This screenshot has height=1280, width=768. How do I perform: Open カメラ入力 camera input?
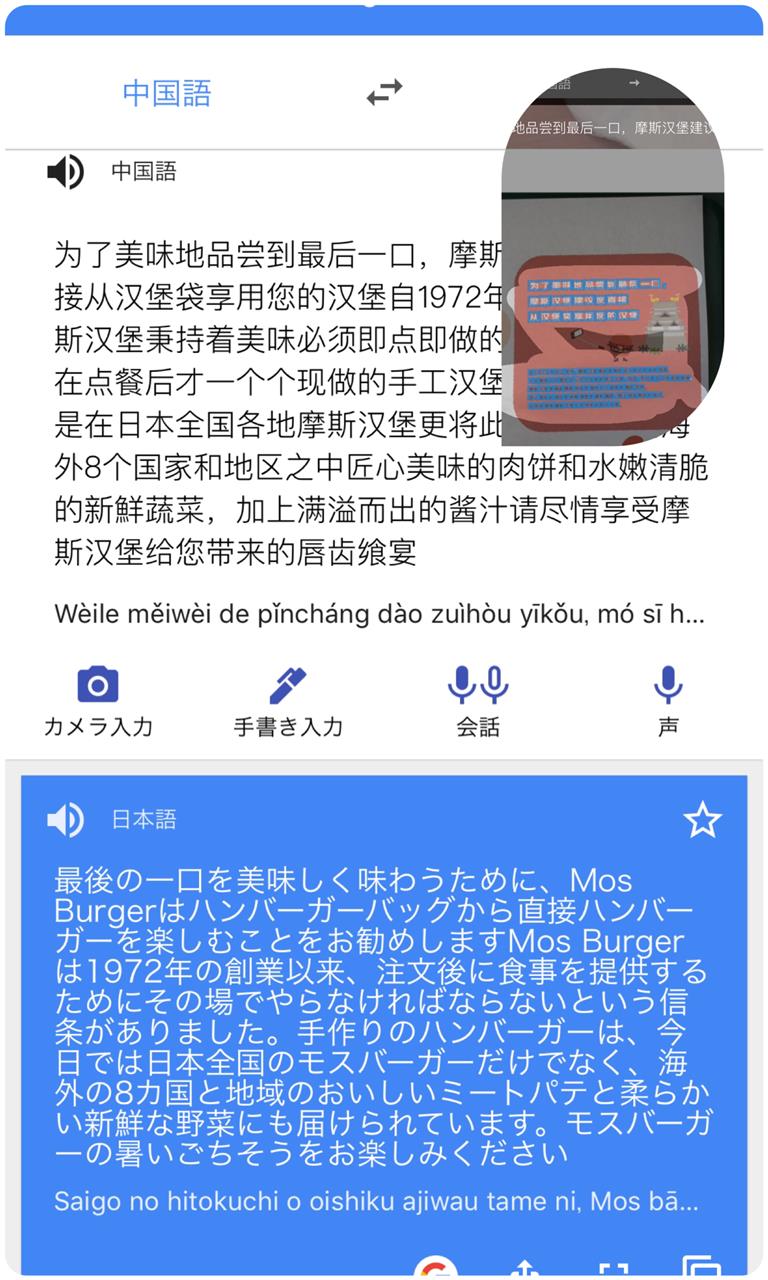[x=98, y=703]
